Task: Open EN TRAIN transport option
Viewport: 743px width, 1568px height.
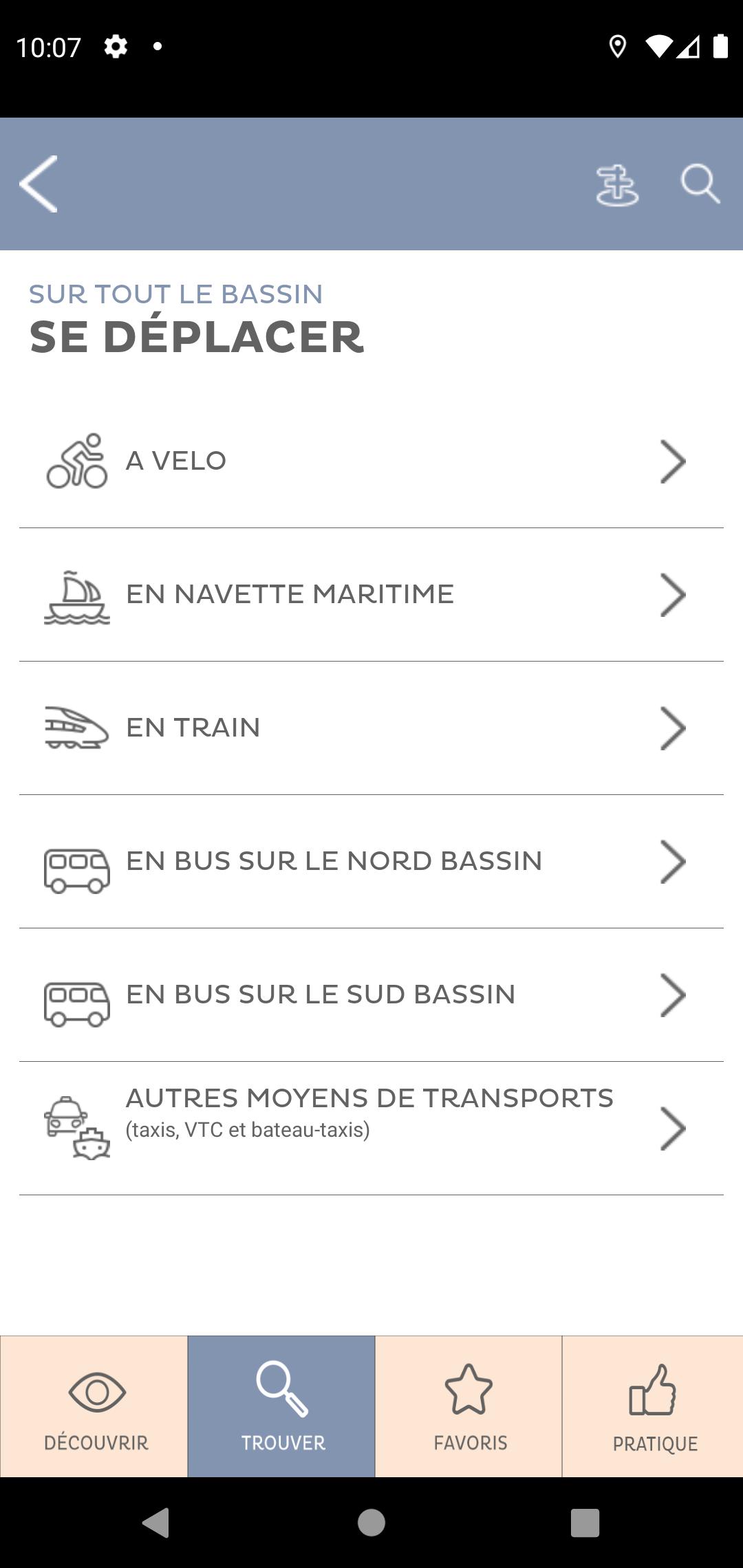Action: 371,728
